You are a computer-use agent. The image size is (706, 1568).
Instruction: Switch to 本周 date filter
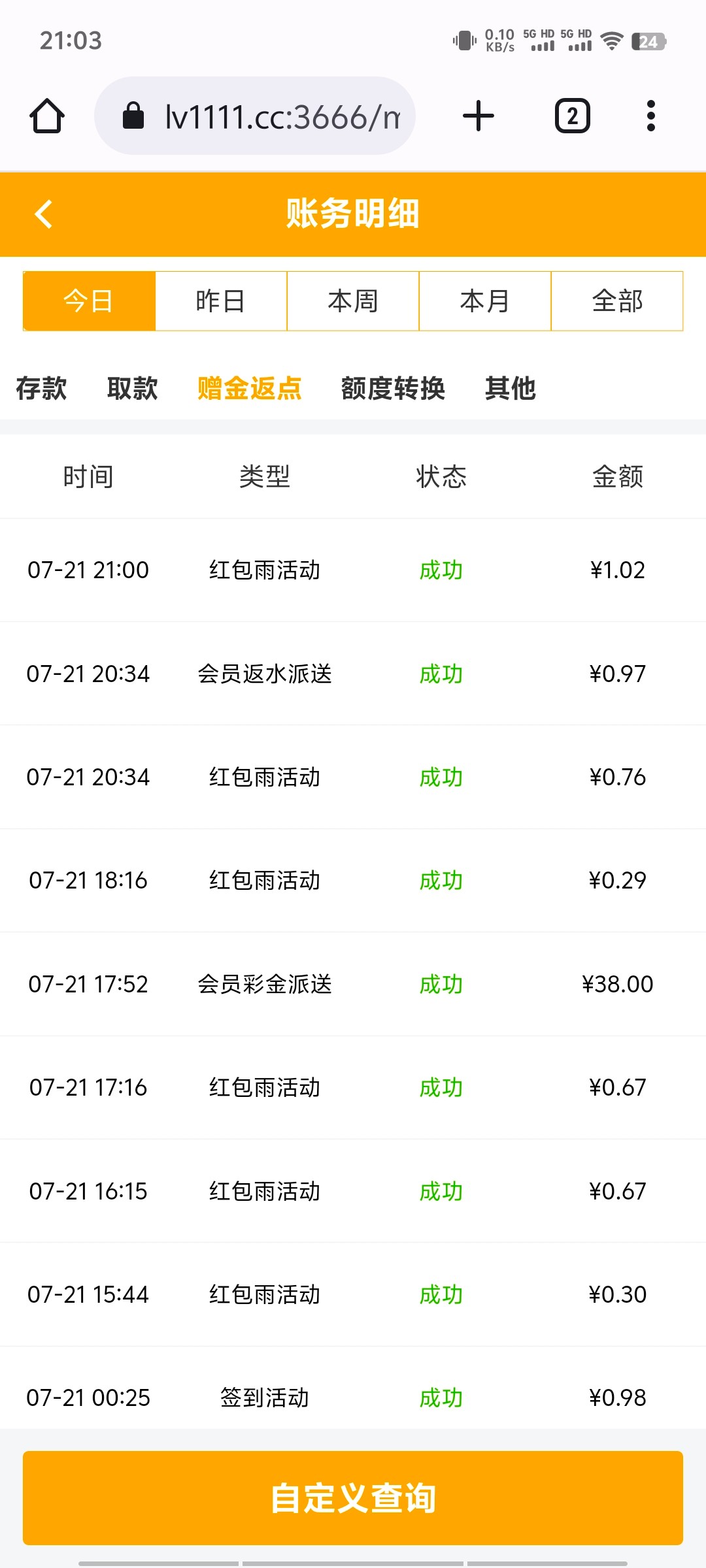point(353,301)
